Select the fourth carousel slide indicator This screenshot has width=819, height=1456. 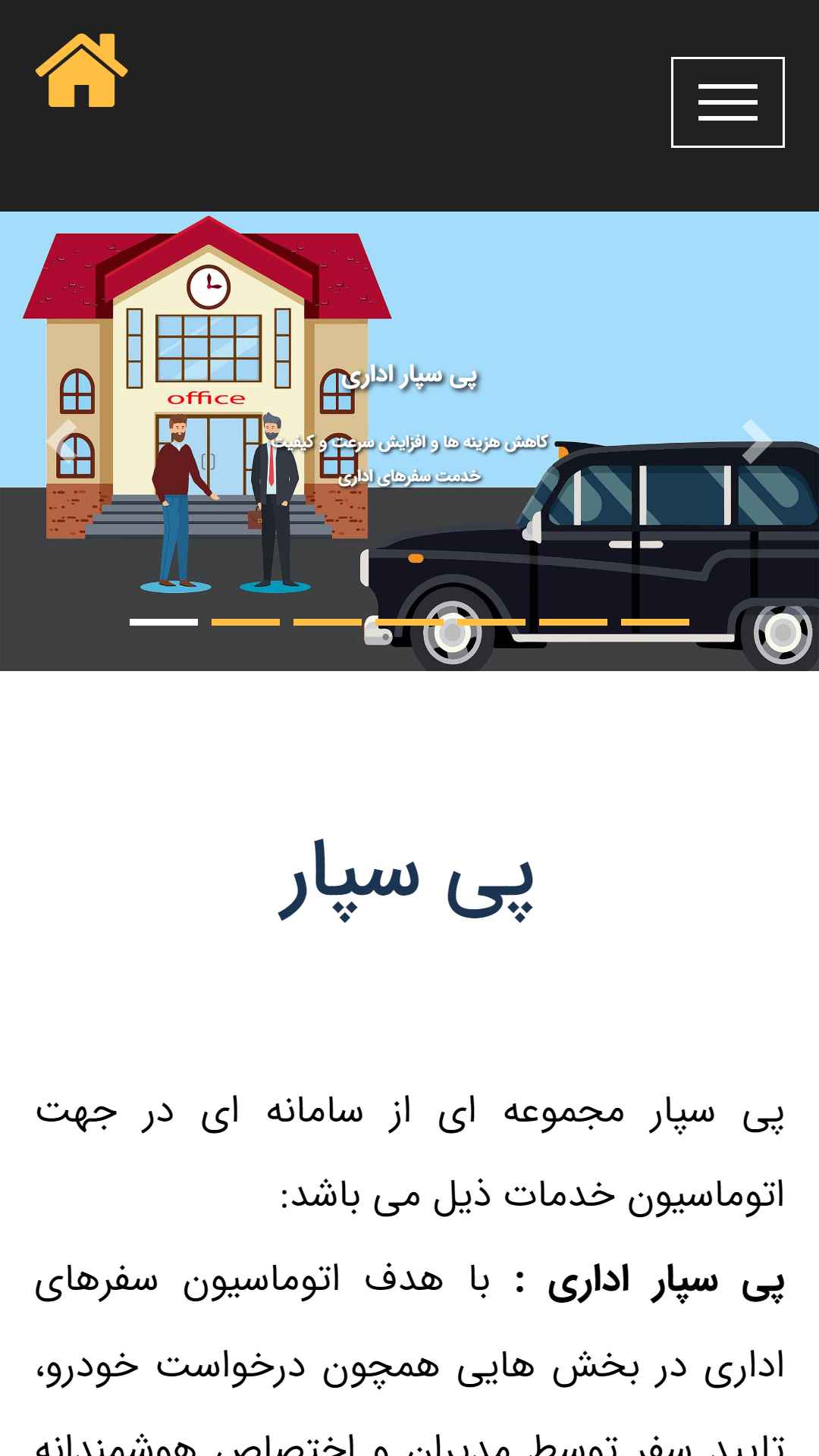[409, 622]
